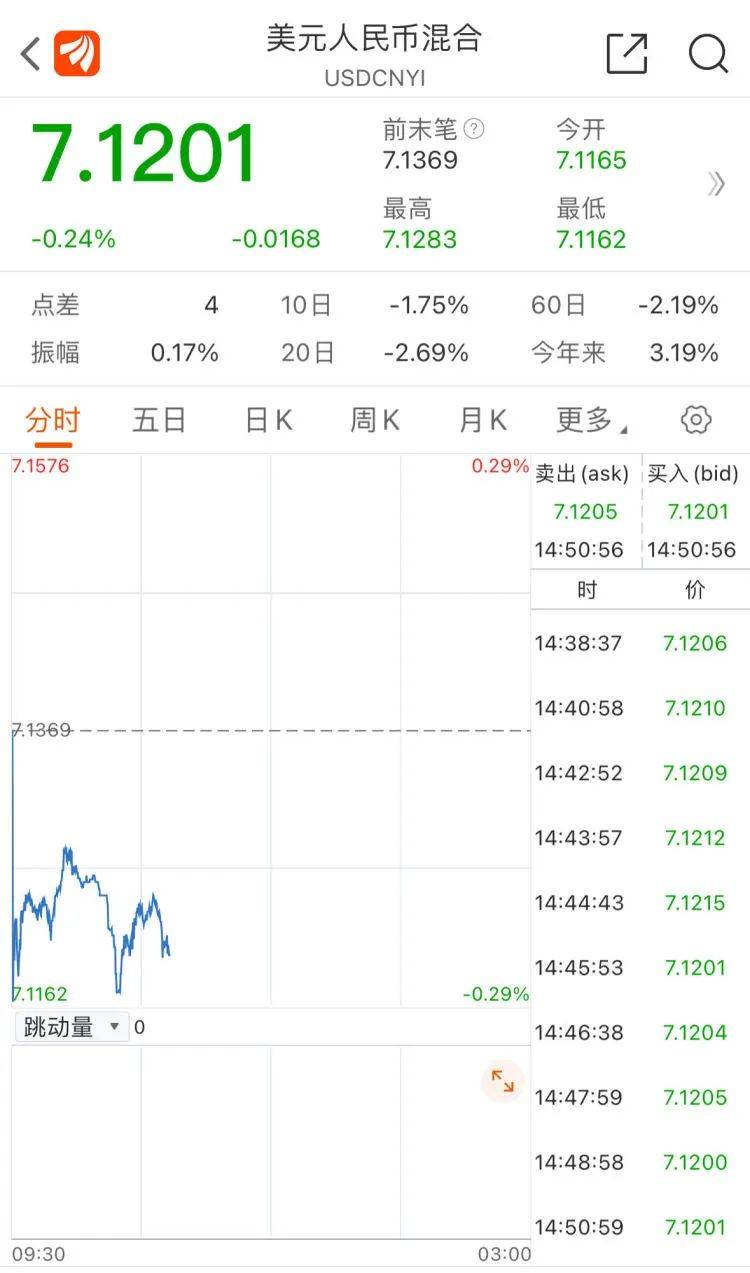
Task: Switch to the 五日 chart tab
Action: [159, 420]
